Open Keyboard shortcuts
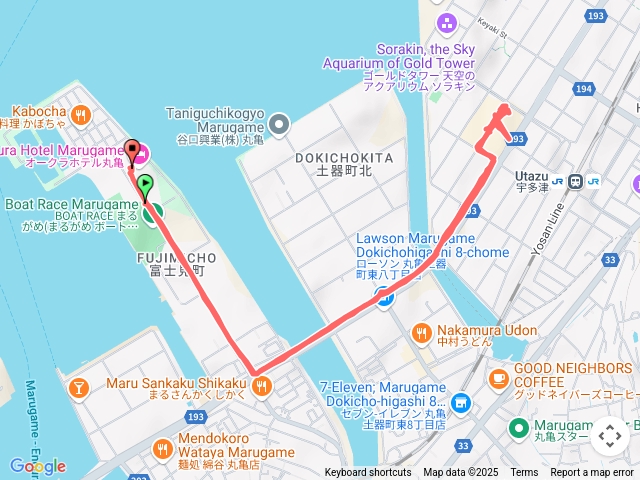 pyautogui.click(x=366, y=472)
